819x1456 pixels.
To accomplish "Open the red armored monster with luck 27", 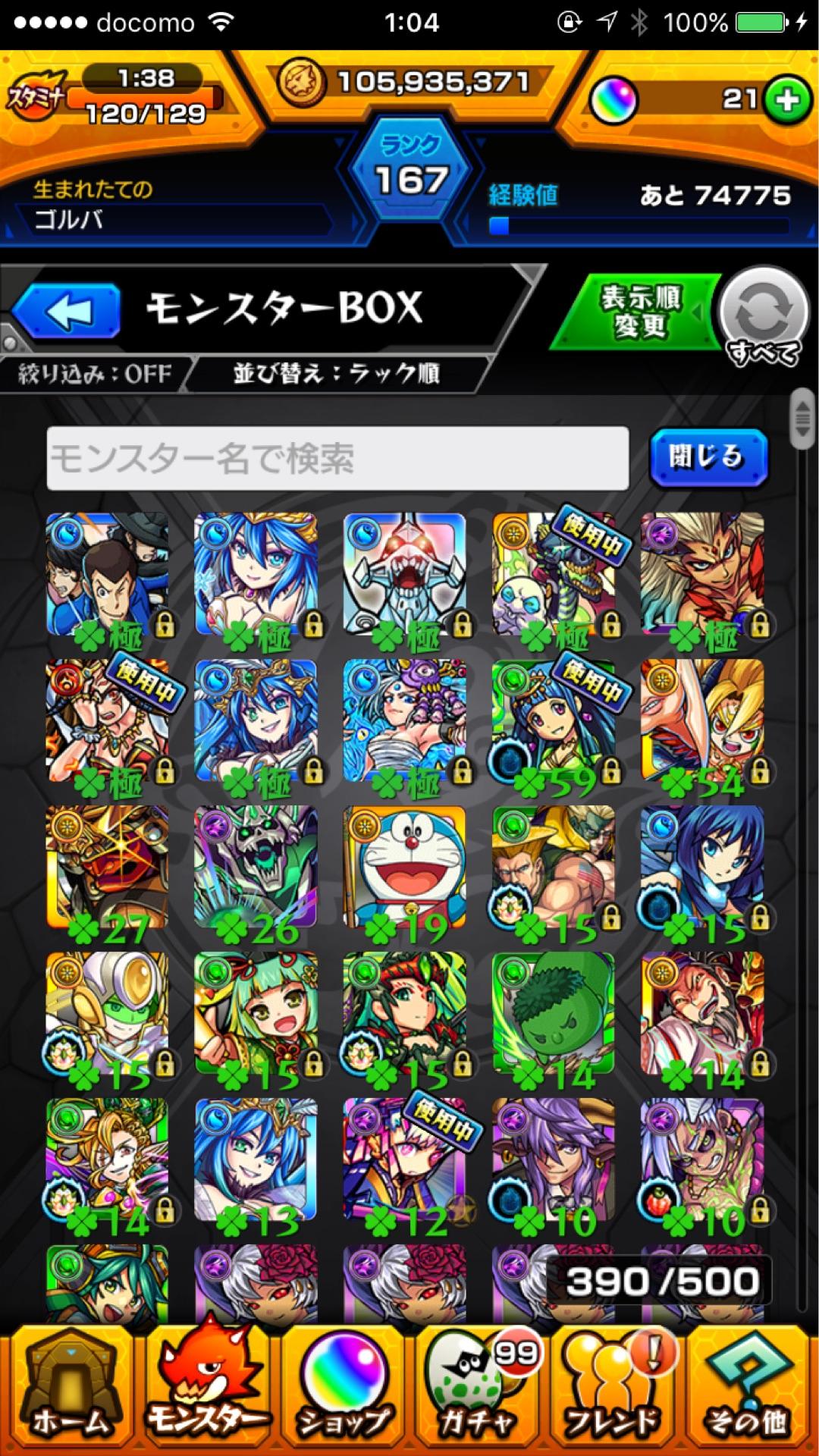I will 107,868.
